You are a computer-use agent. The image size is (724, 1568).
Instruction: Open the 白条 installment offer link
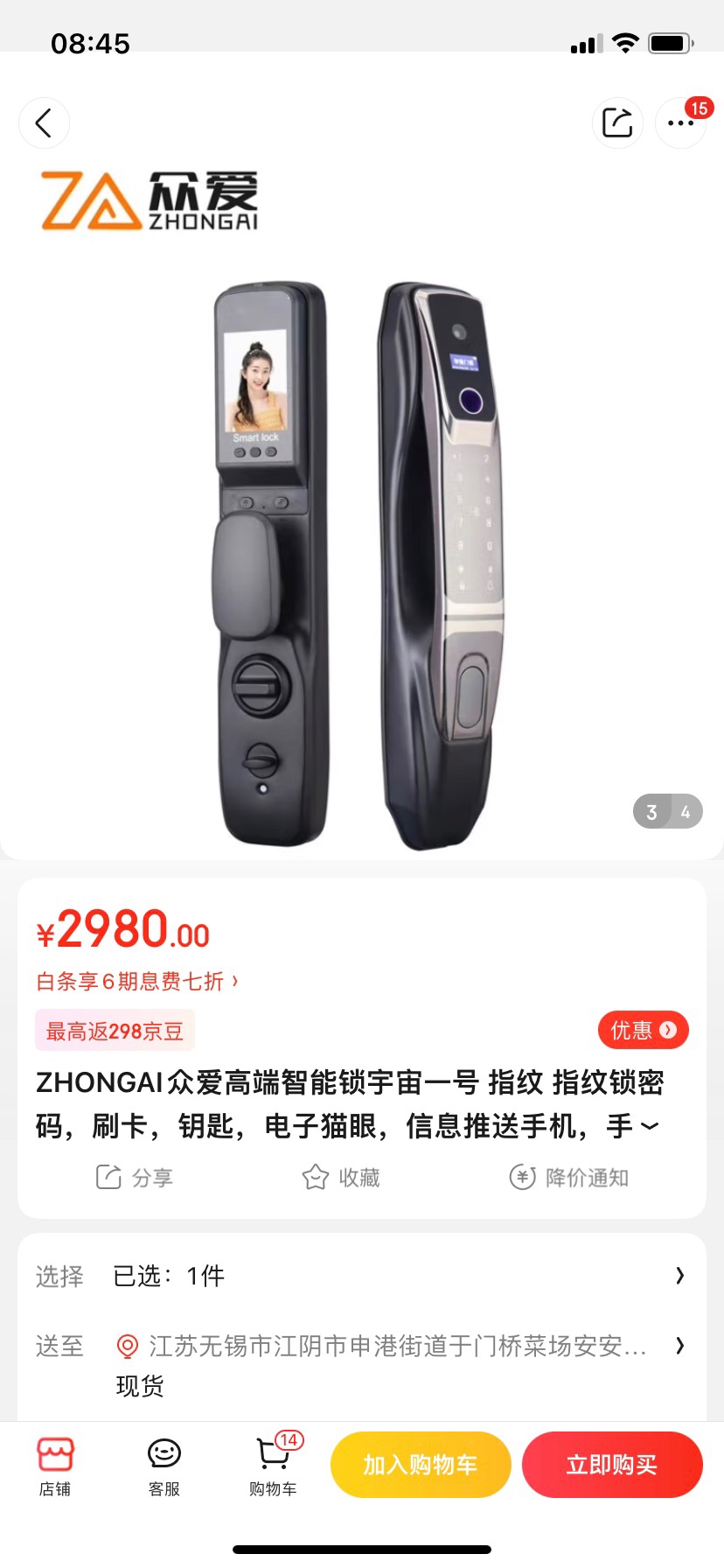pyautogui.click(x=137, y=982)
